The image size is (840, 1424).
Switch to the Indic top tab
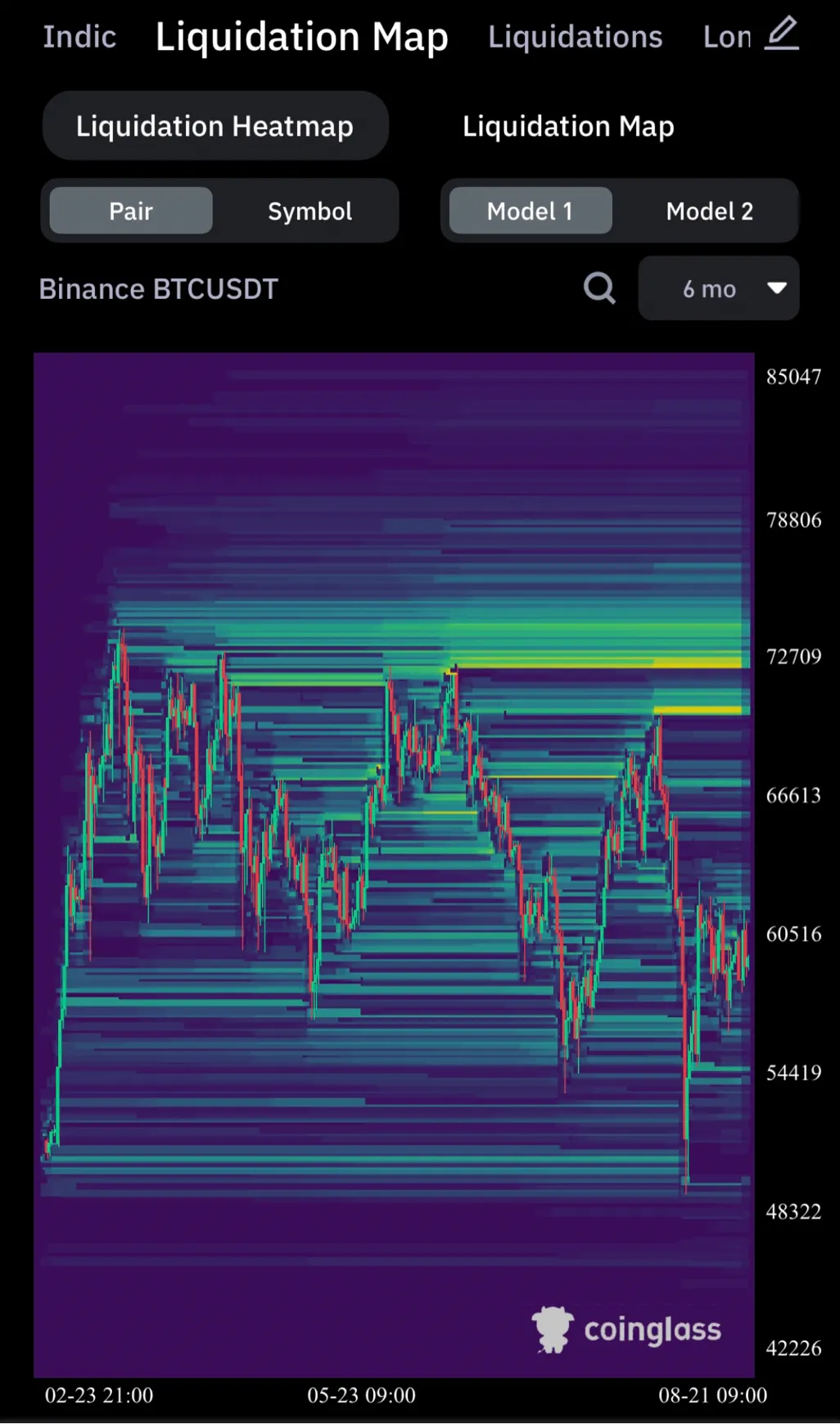pos(79,37)
